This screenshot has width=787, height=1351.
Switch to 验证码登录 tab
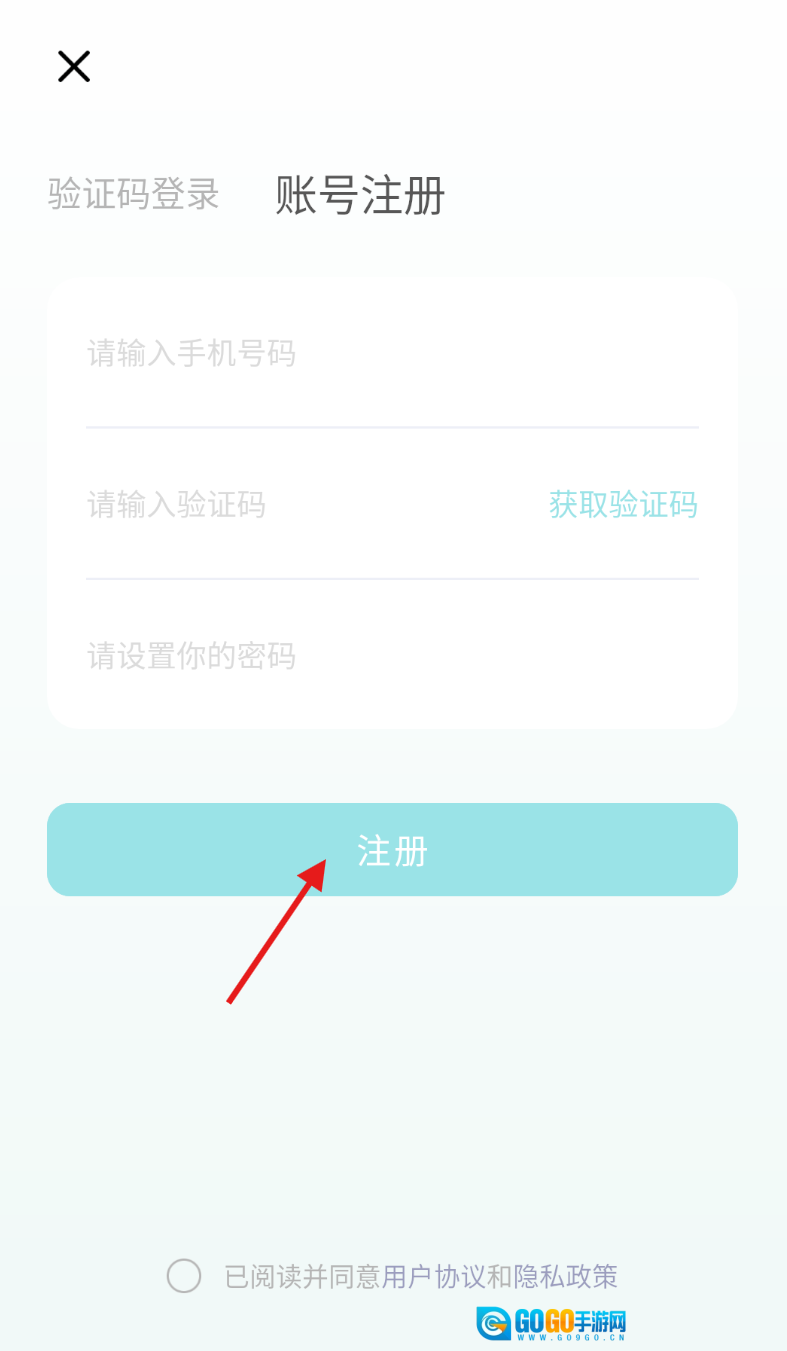coord(134,194)
